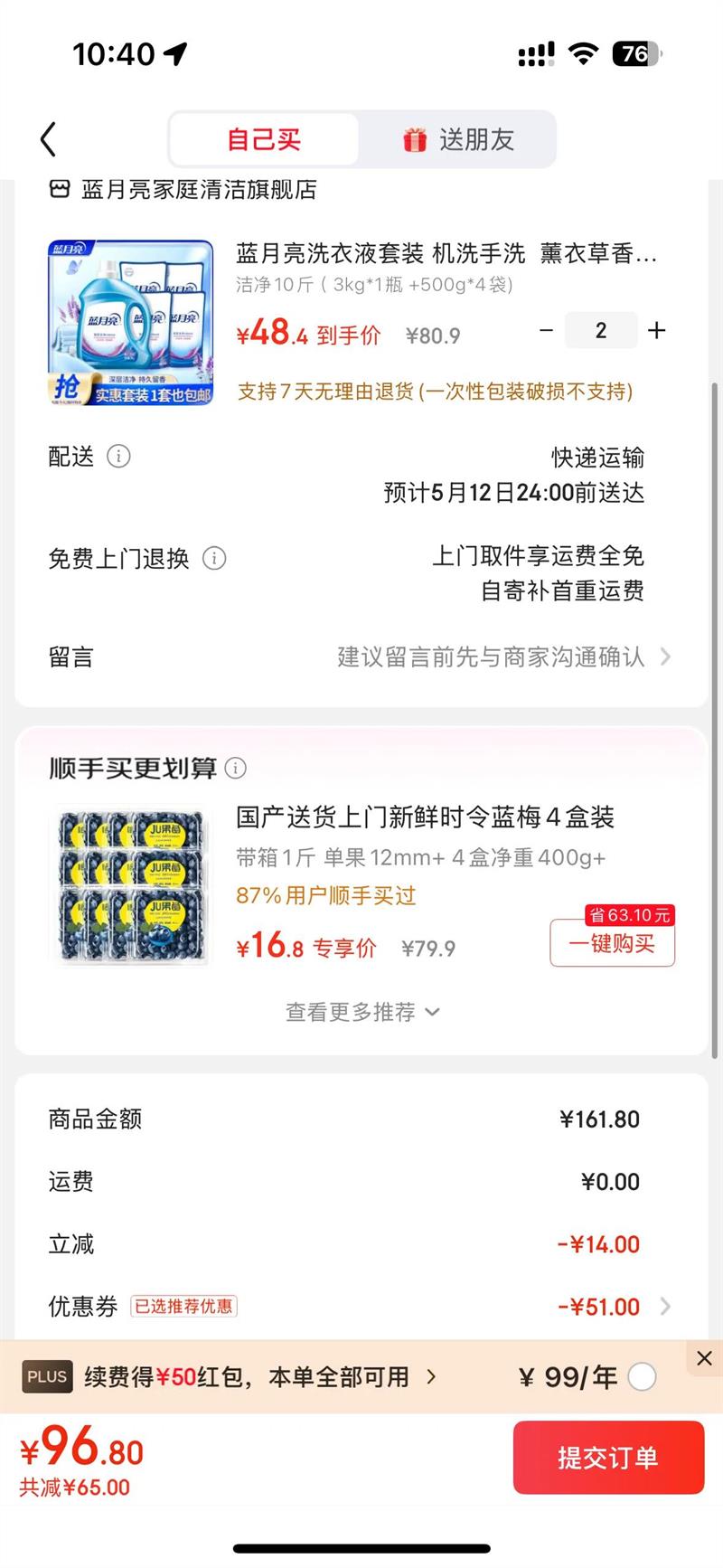Switch to the 送朋友 tab
Screen dimensions: 723x1568
click(x=458, y=139)
